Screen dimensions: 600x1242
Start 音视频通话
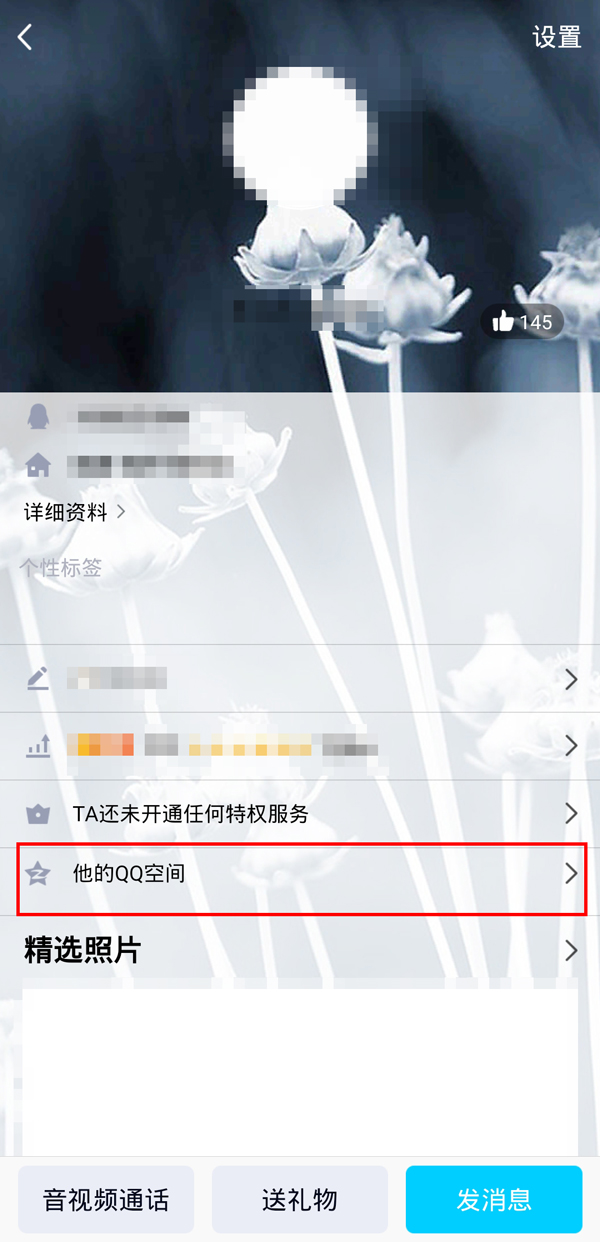(x=106, y=1199)
